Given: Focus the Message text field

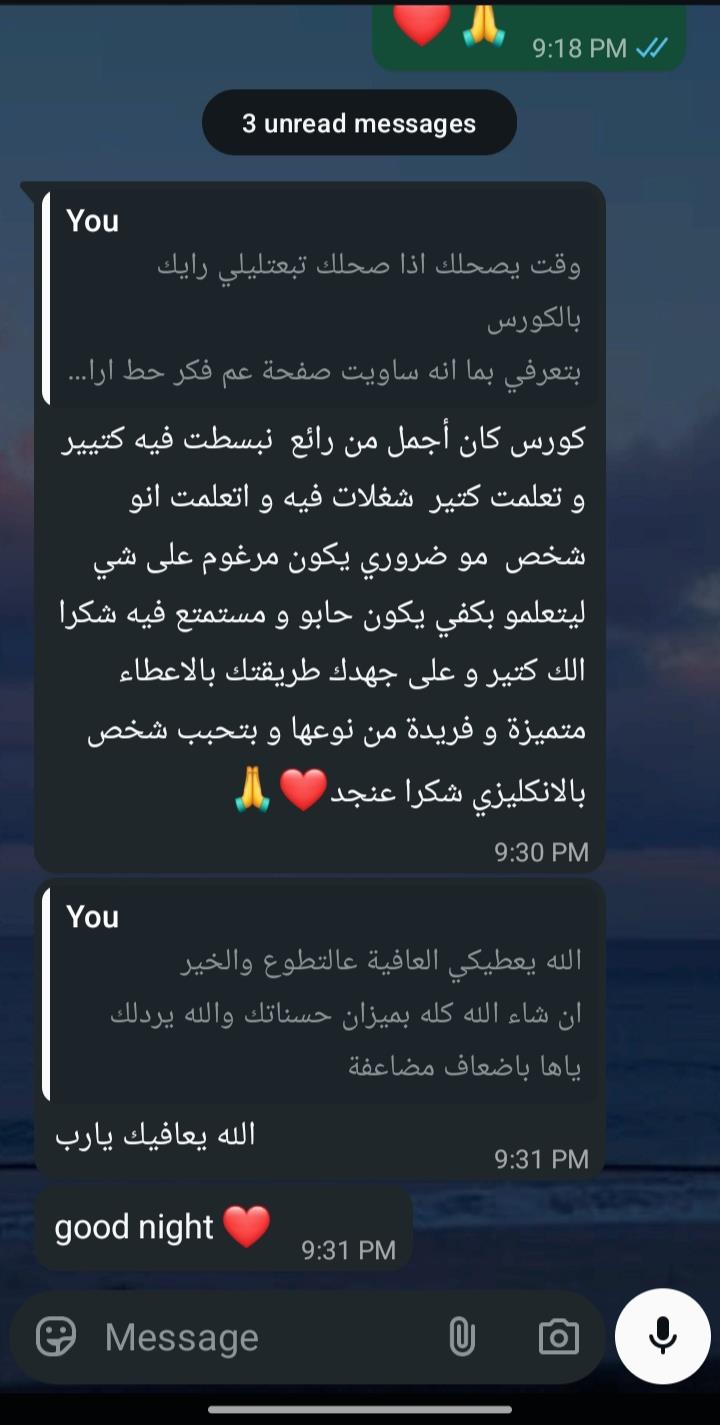Looking at the screenshot, I should (x=260, y=1337).
